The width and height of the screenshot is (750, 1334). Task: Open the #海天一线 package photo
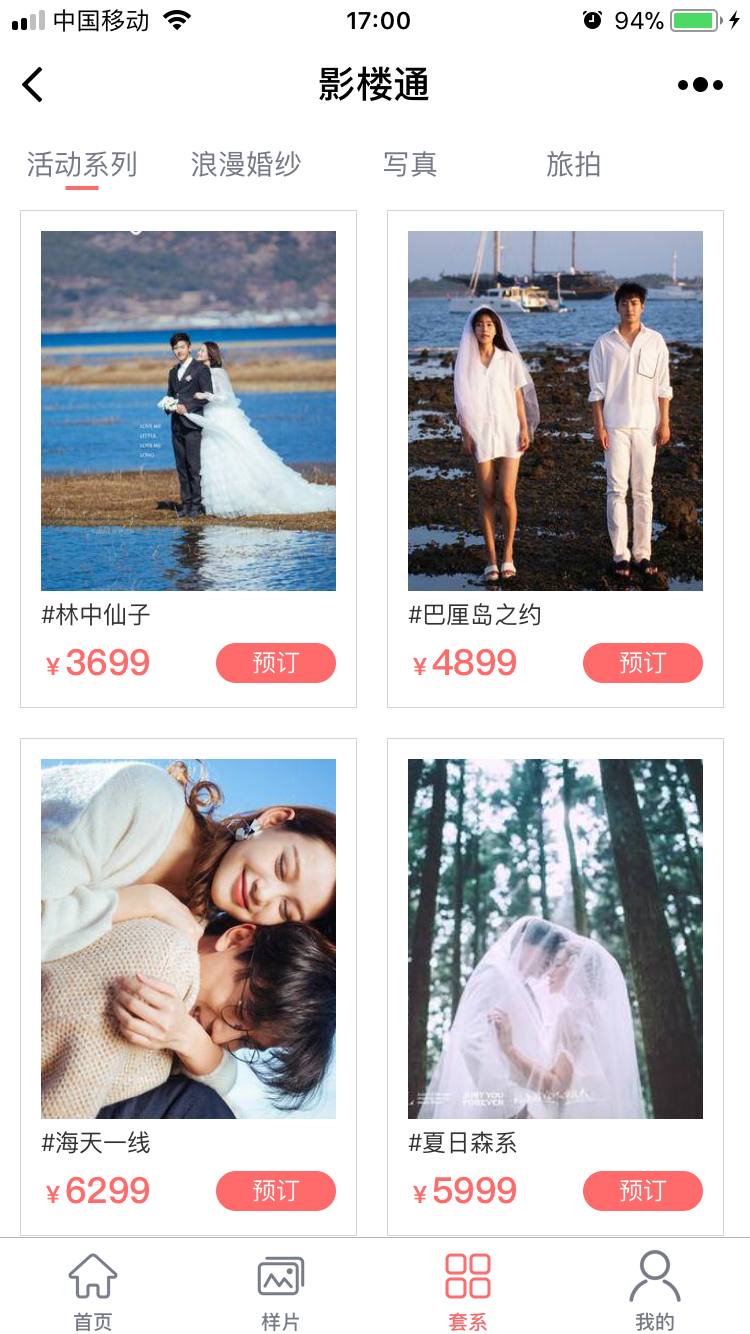coord(188,938)
